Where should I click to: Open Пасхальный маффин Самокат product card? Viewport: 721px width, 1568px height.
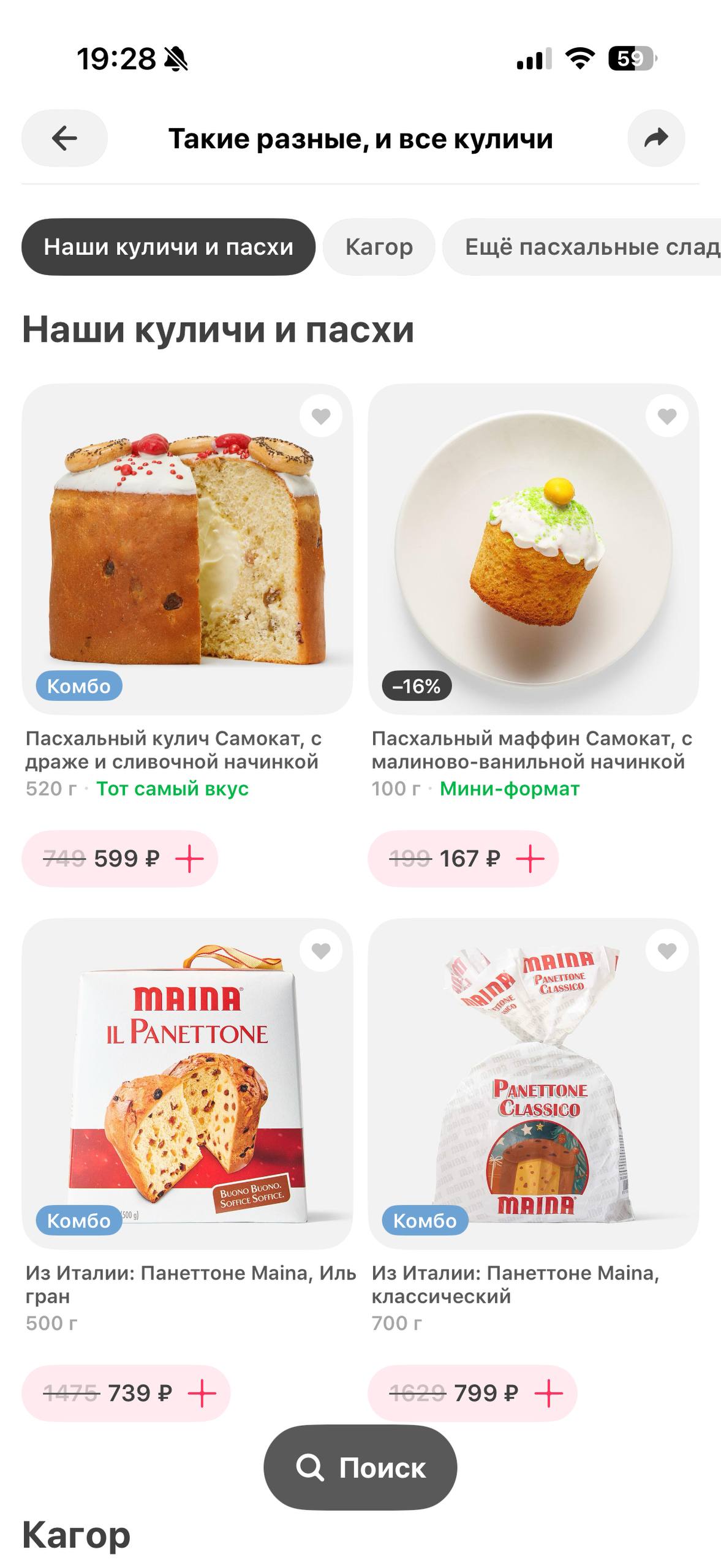tap(533, 549)
